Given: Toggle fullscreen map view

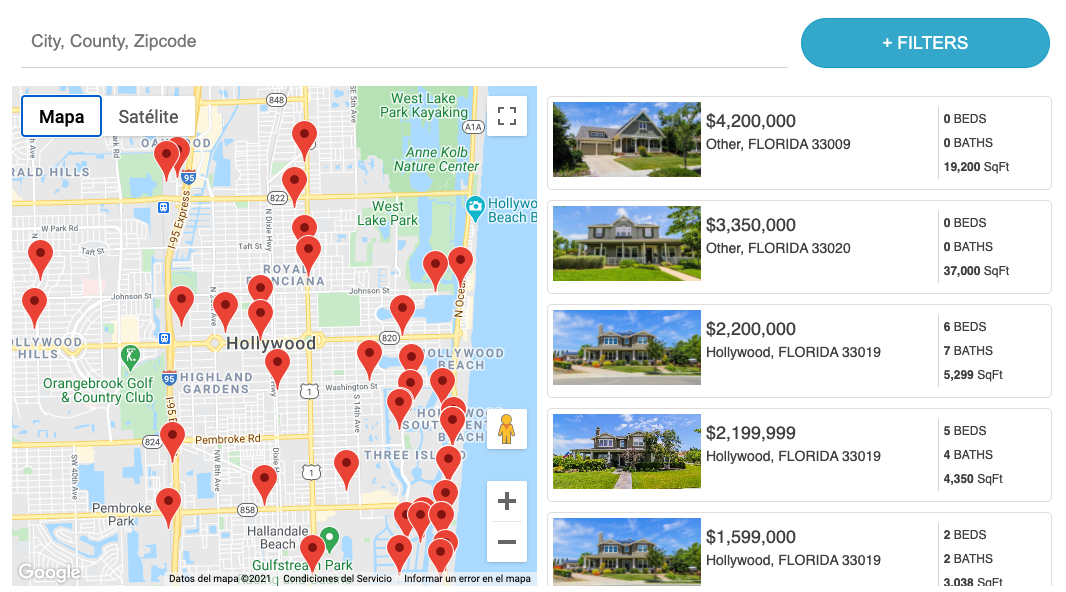Looking at the screenshot, I should (507, 115).
